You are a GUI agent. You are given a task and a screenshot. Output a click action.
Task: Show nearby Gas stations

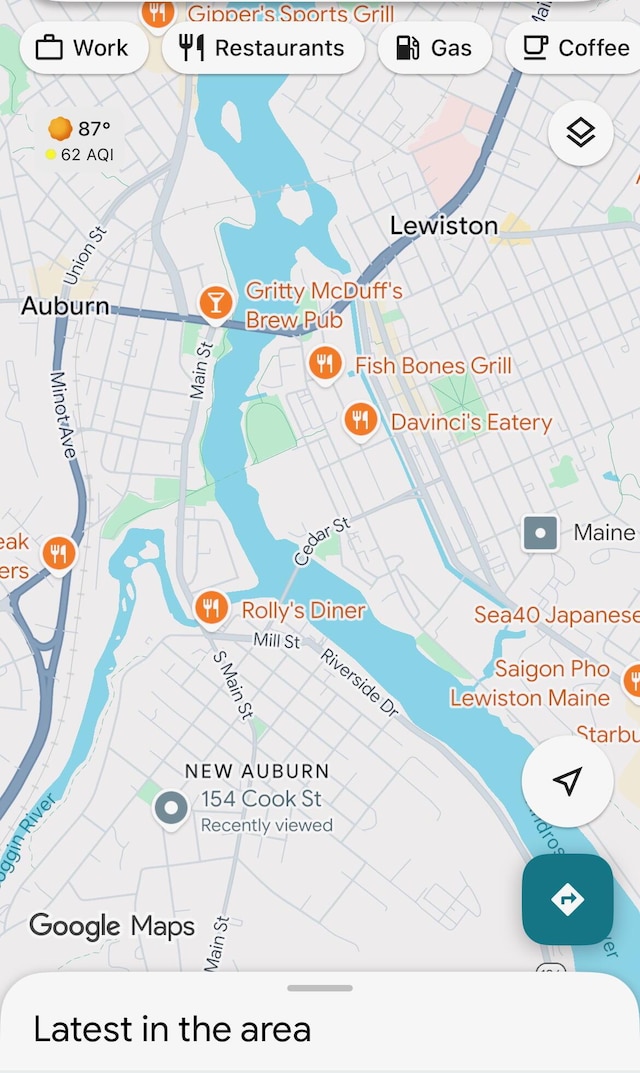[x=434, y=48]
